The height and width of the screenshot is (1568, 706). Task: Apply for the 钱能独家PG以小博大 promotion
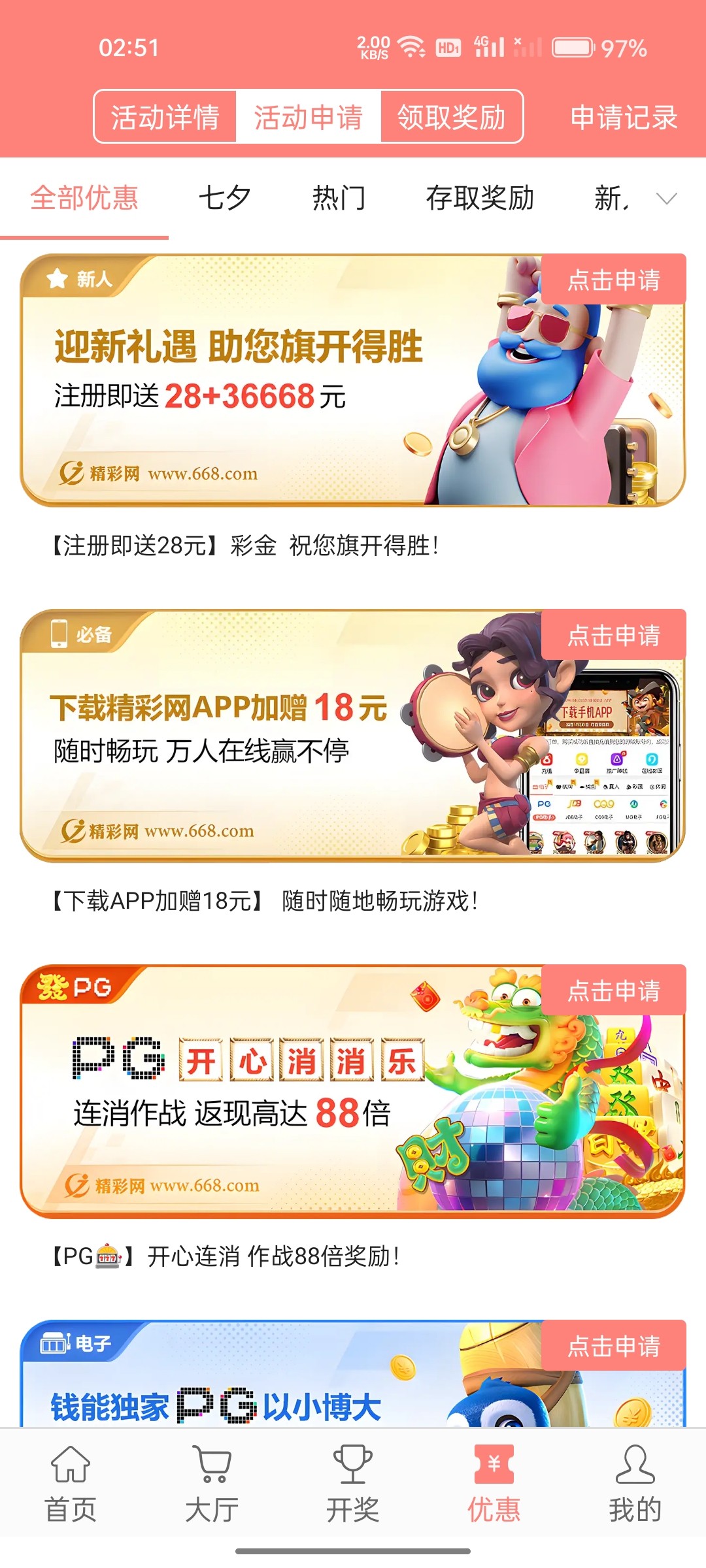tap(613, 1346)
